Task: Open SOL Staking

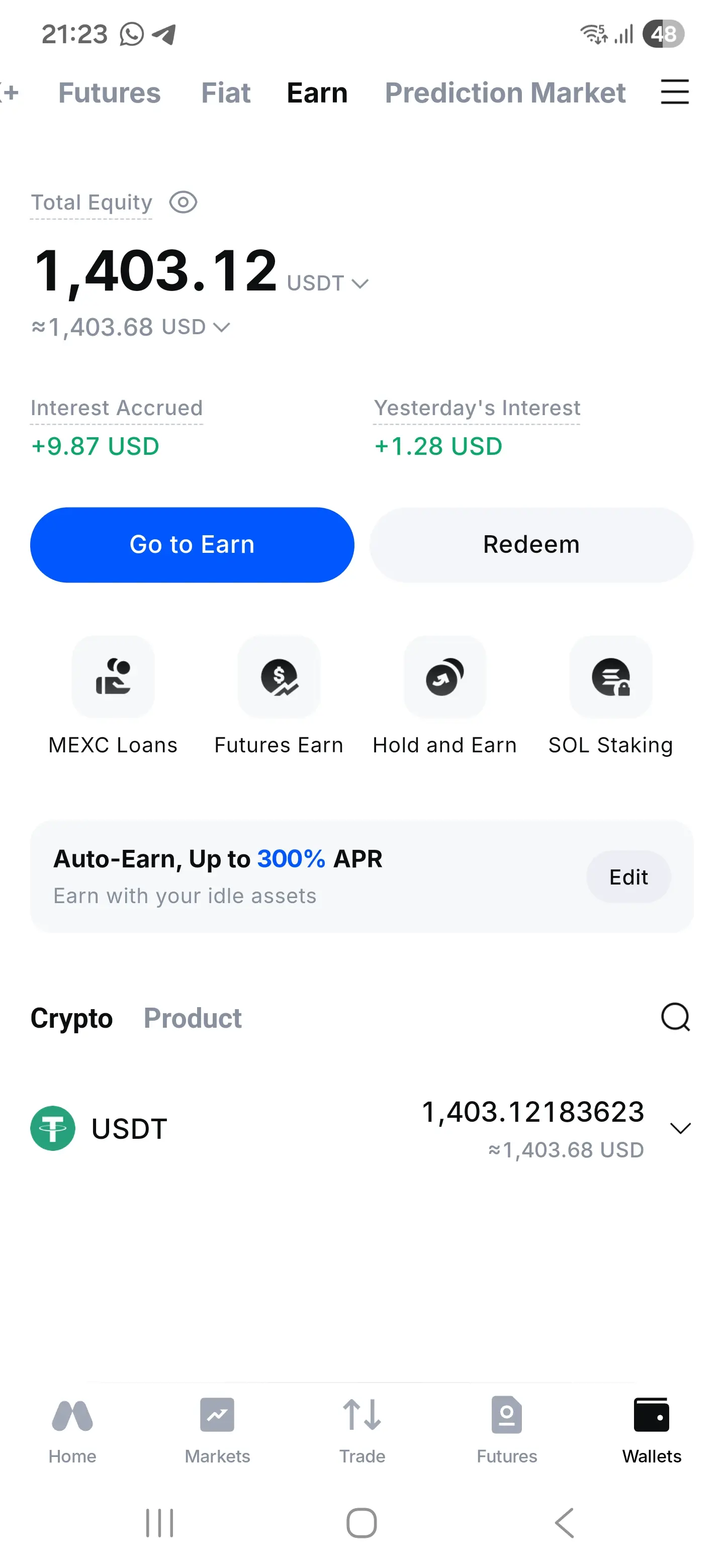Action: 611,695
